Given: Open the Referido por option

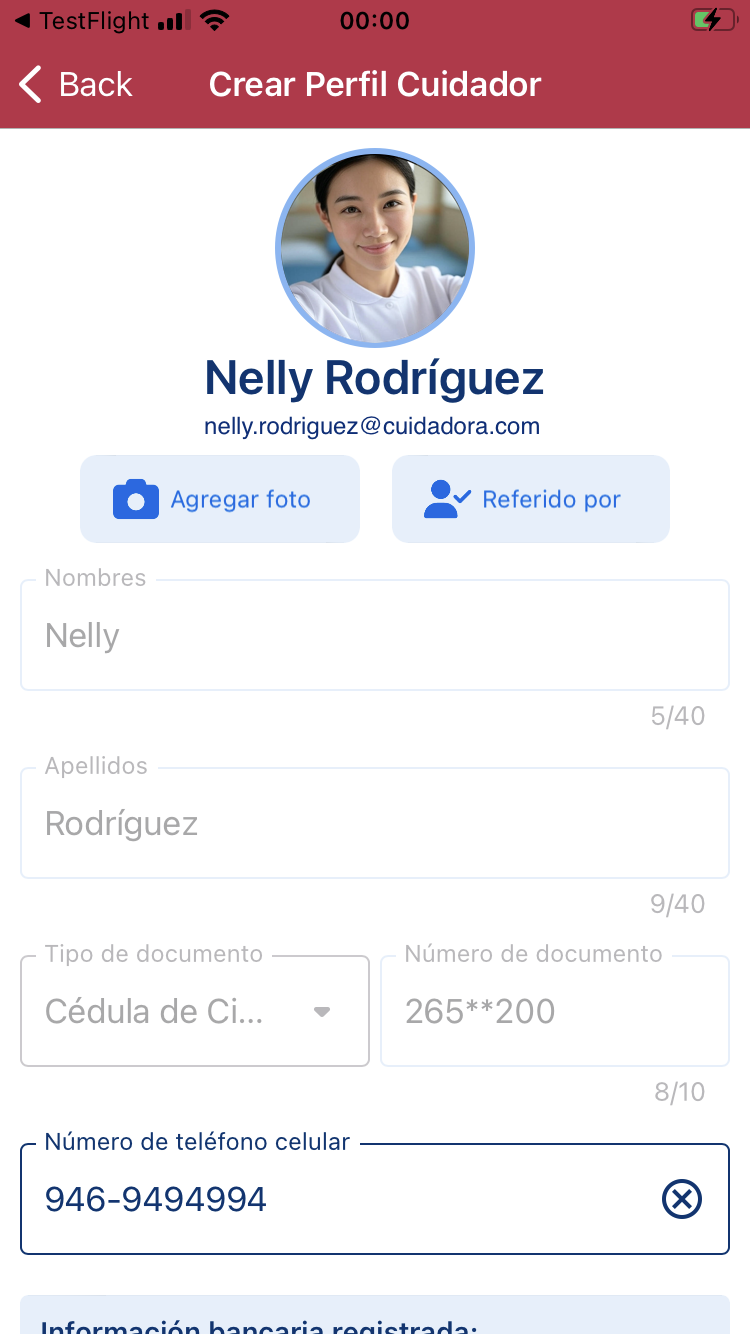Looking at the screenshot, I should pyautogui.click(x=530, y=499).
